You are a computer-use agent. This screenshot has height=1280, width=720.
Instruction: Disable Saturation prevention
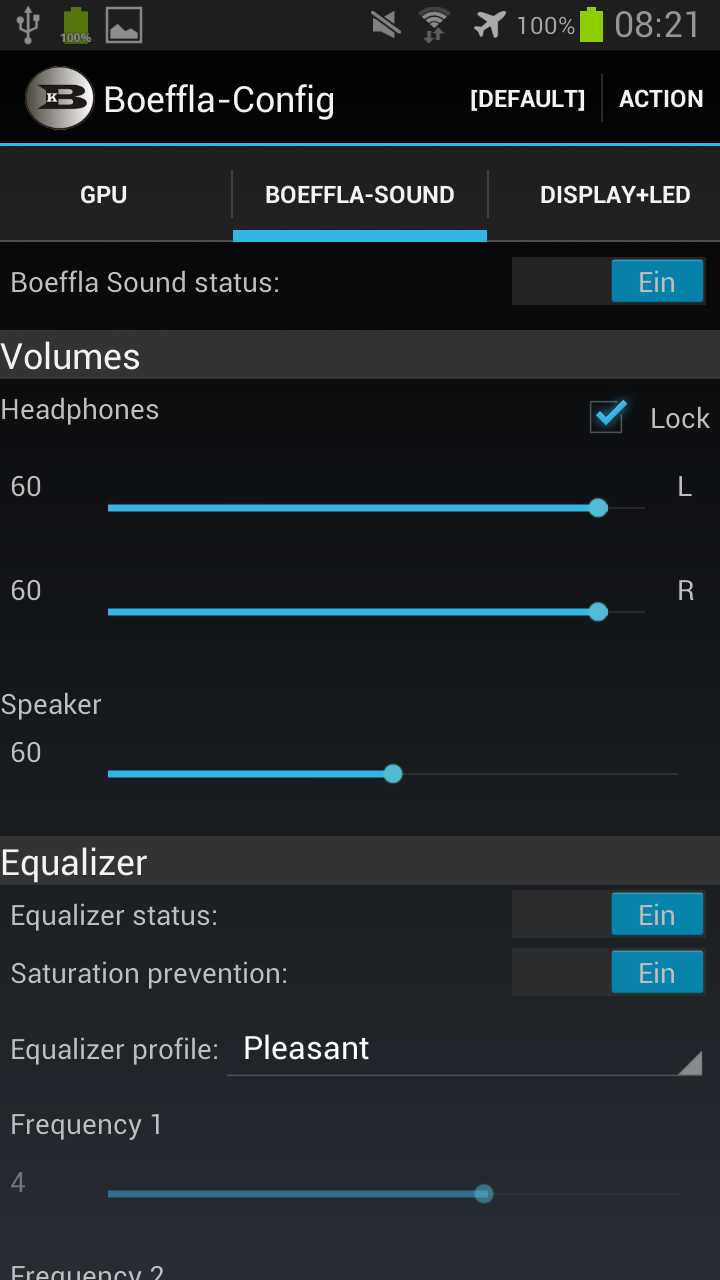(608, 973)
